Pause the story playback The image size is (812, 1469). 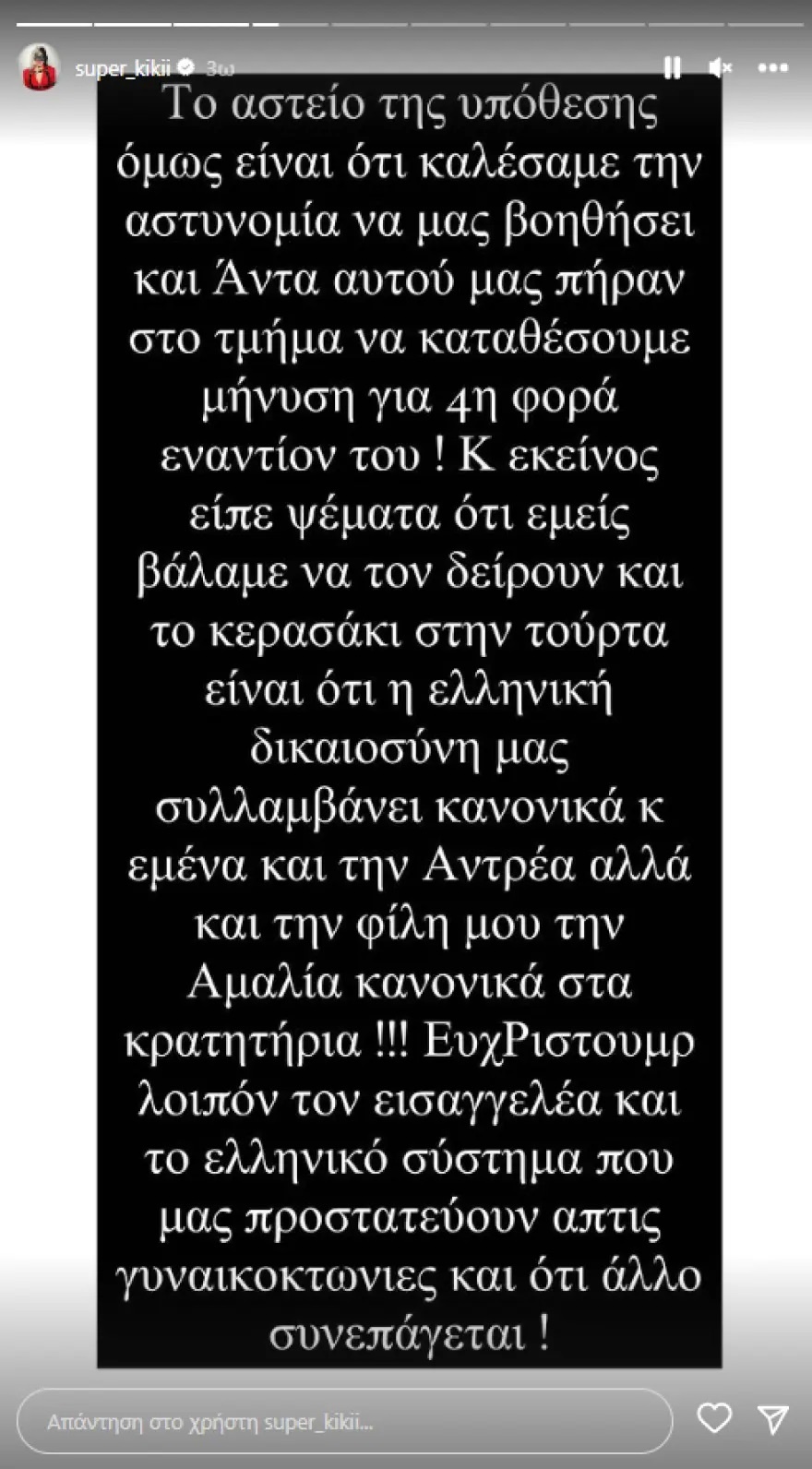[672, 67]
